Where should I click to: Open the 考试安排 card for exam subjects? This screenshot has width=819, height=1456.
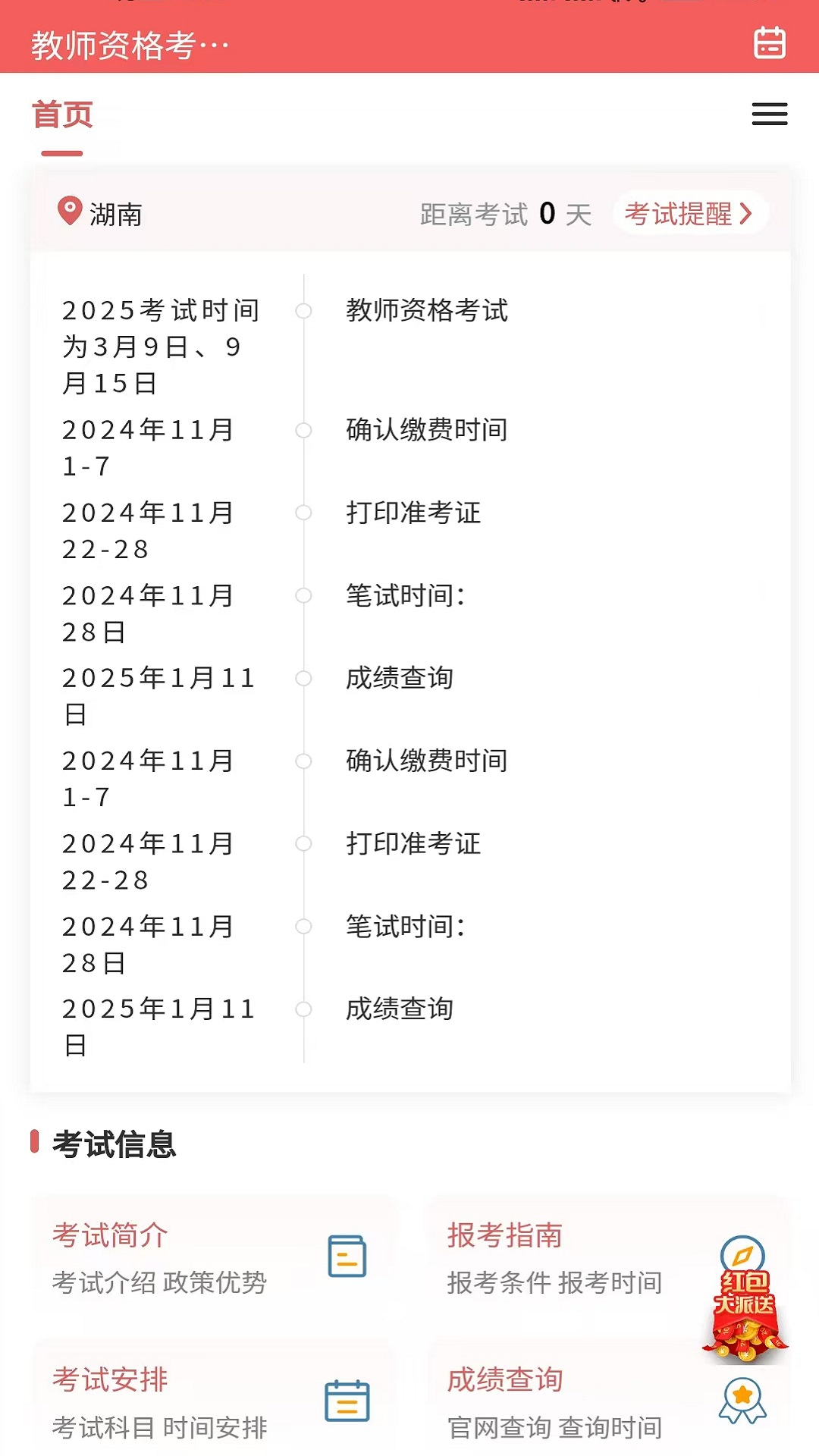coord(110,1380)
